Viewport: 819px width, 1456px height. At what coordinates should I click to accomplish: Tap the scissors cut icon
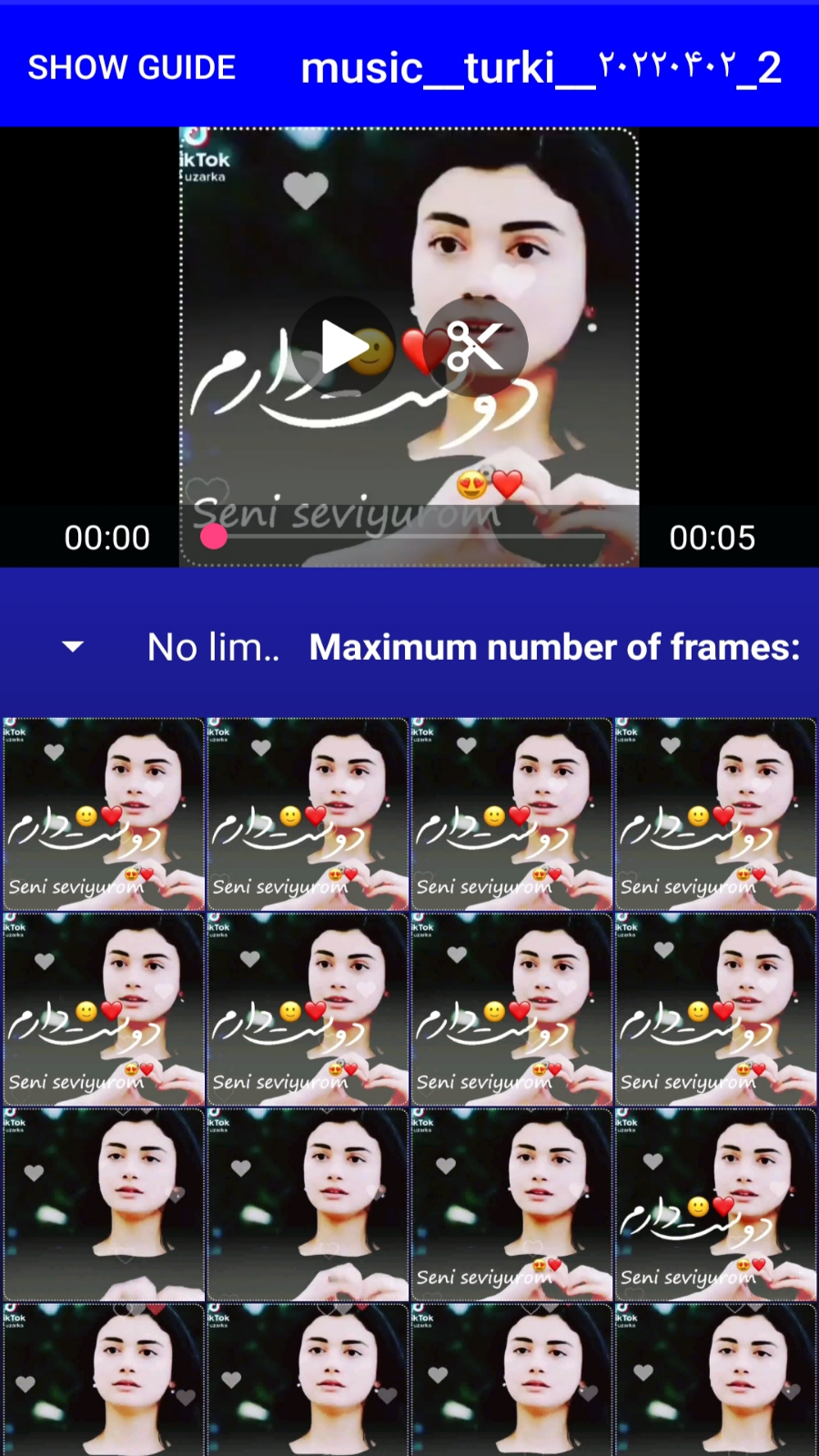click(475, 347)
